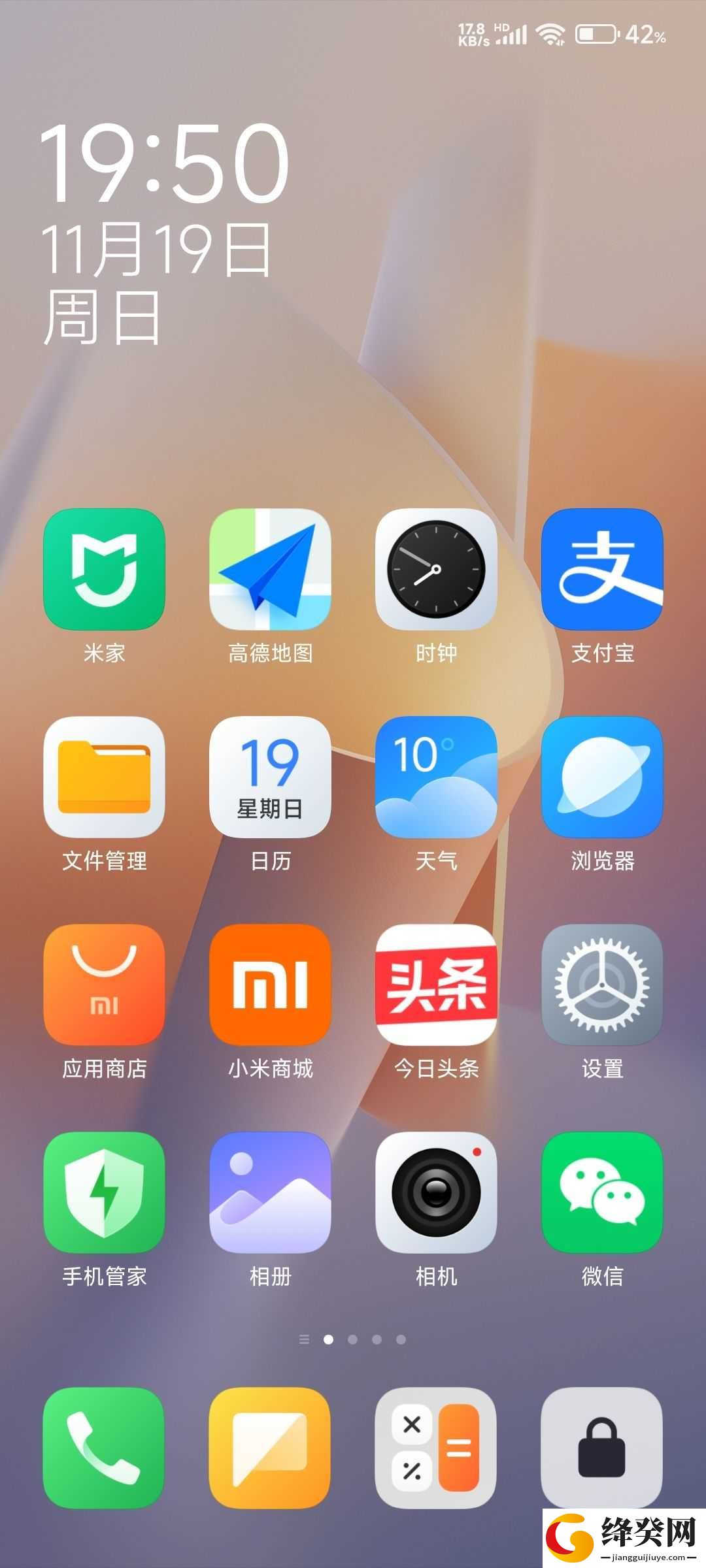Open 支付宝 Alipay
This screenshot has width=706, height=1568.
[602, 569]
